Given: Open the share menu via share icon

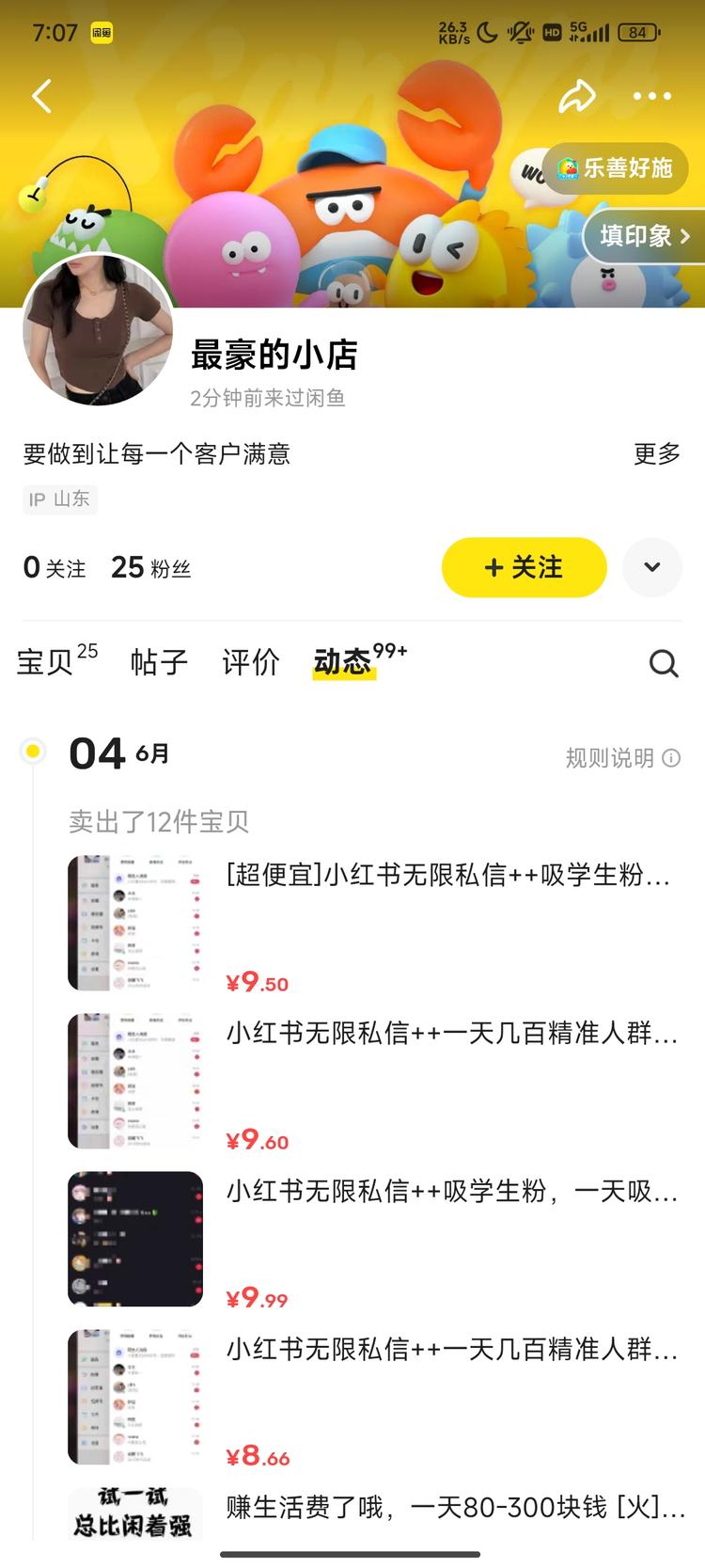Looking at the screenshot, I should 578,96.
